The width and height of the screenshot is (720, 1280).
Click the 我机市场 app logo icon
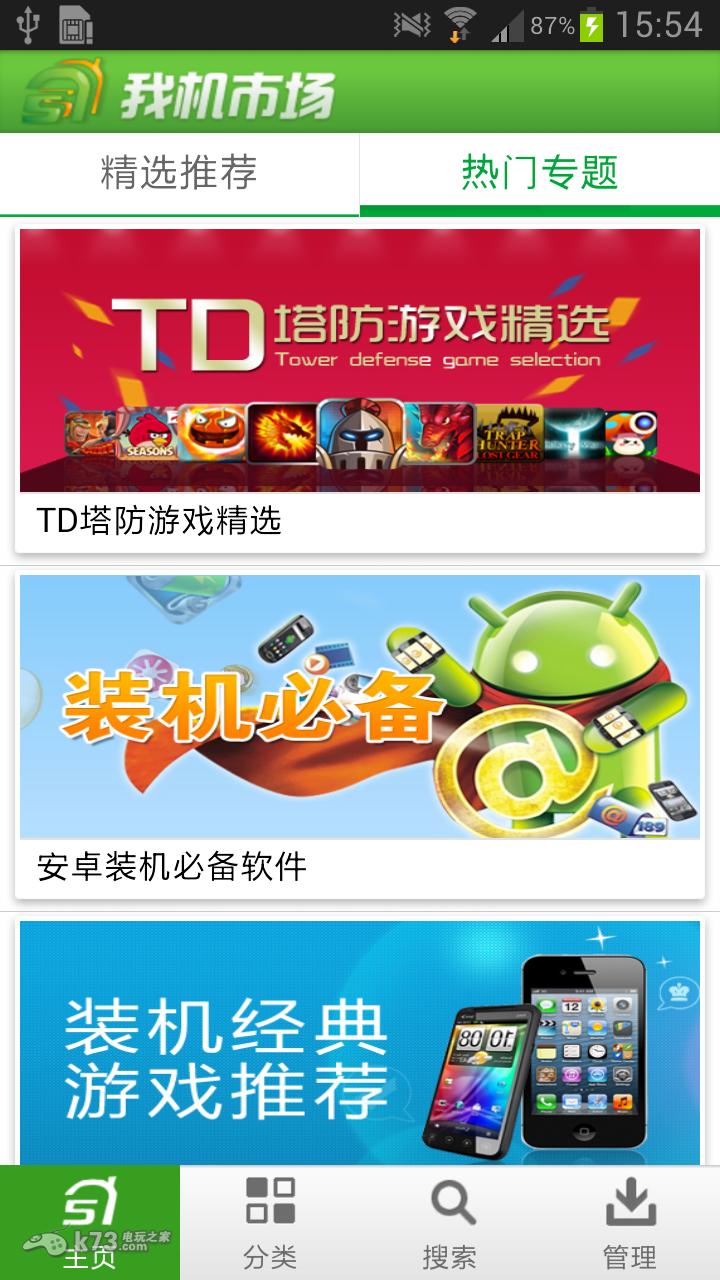65,90
